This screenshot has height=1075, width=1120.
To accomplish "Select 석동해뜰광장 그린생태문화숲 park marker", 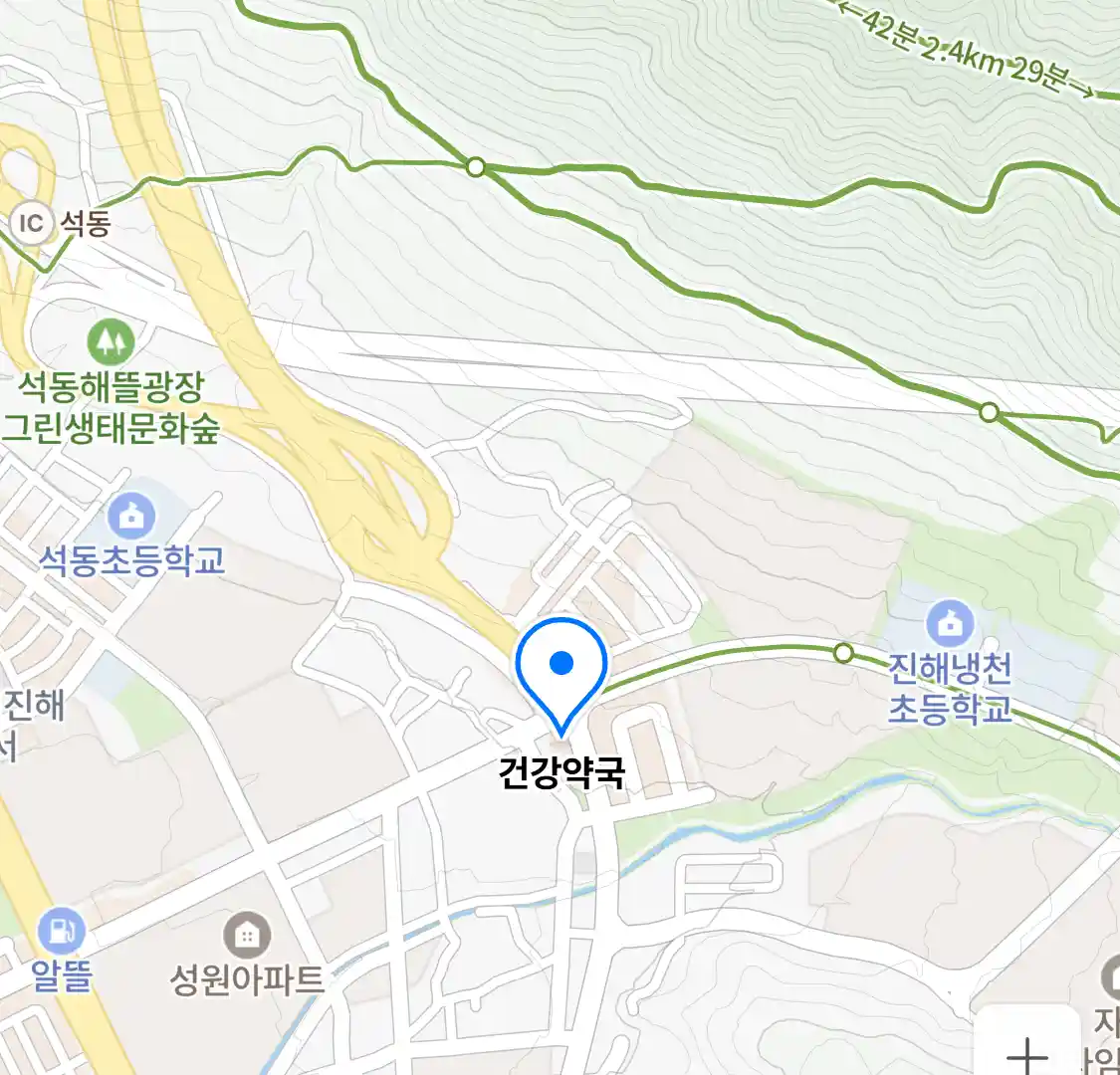I will [x=112, y=343].
